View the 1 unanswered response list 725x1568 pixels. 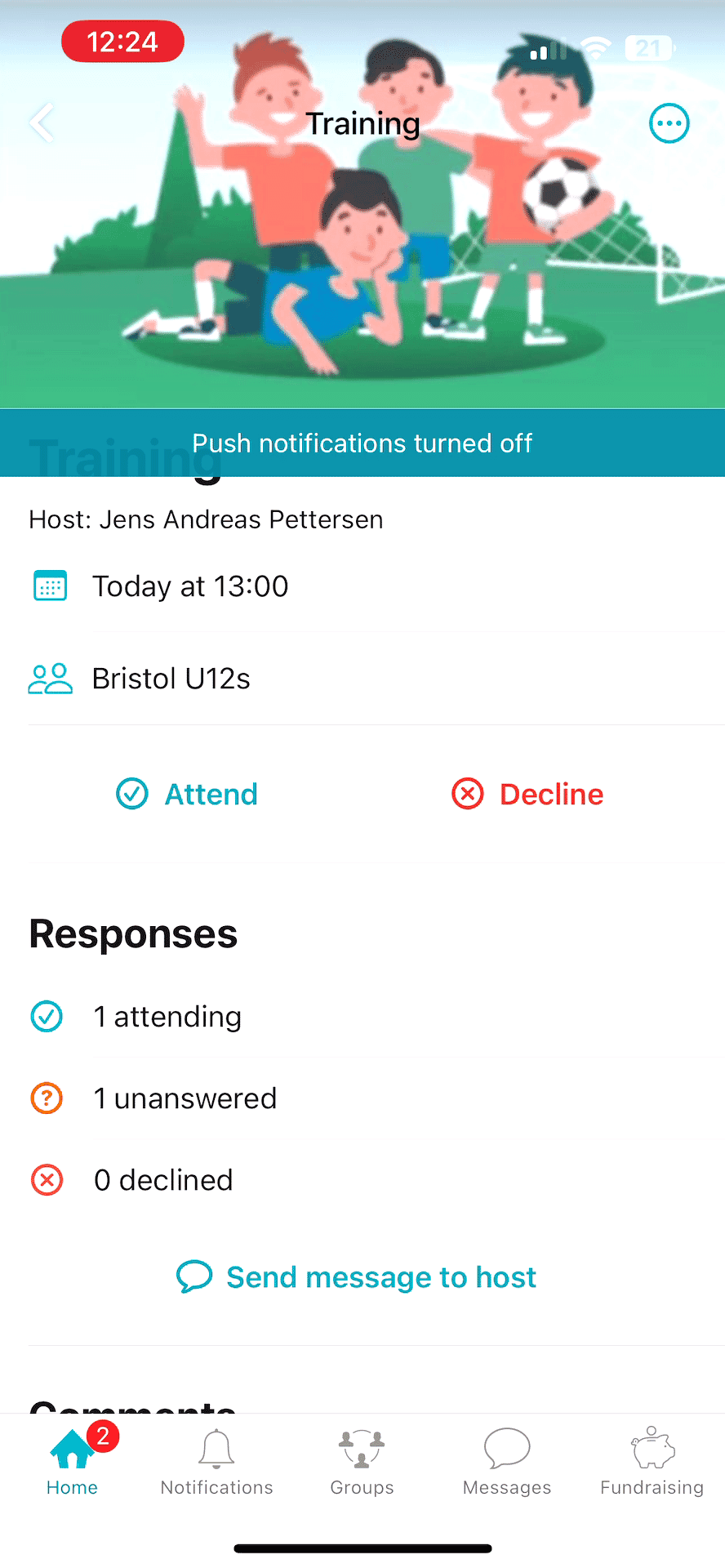point(185,1098)
